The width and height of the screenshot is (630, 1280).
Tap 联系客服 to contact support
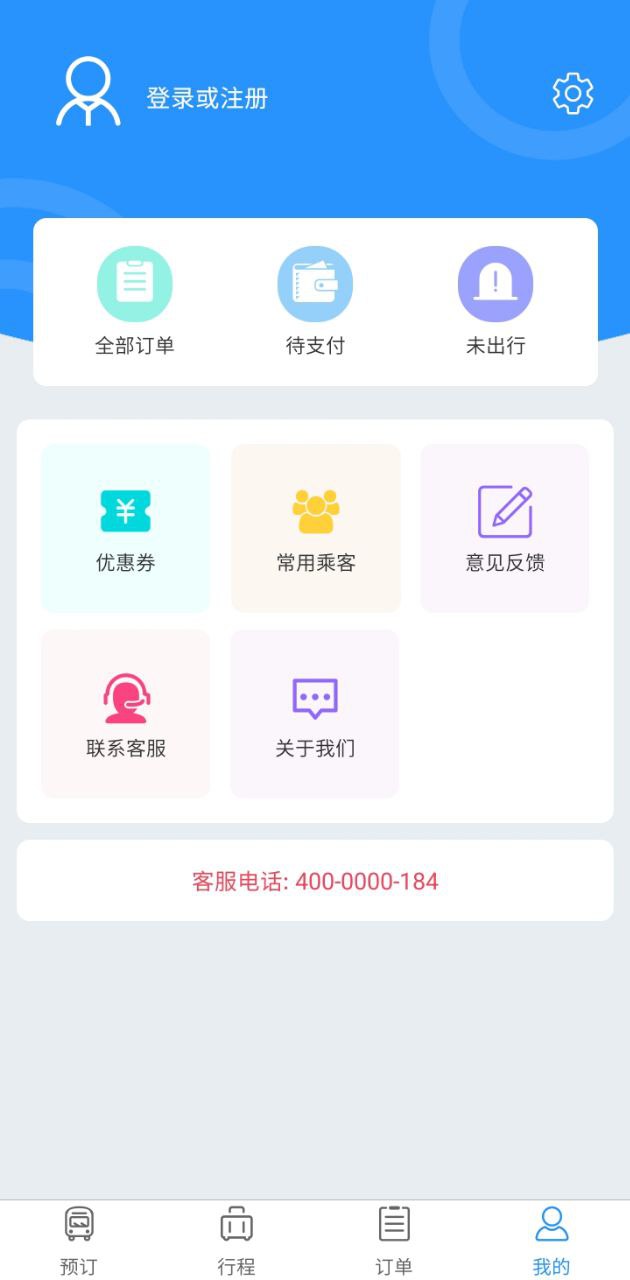126,714
